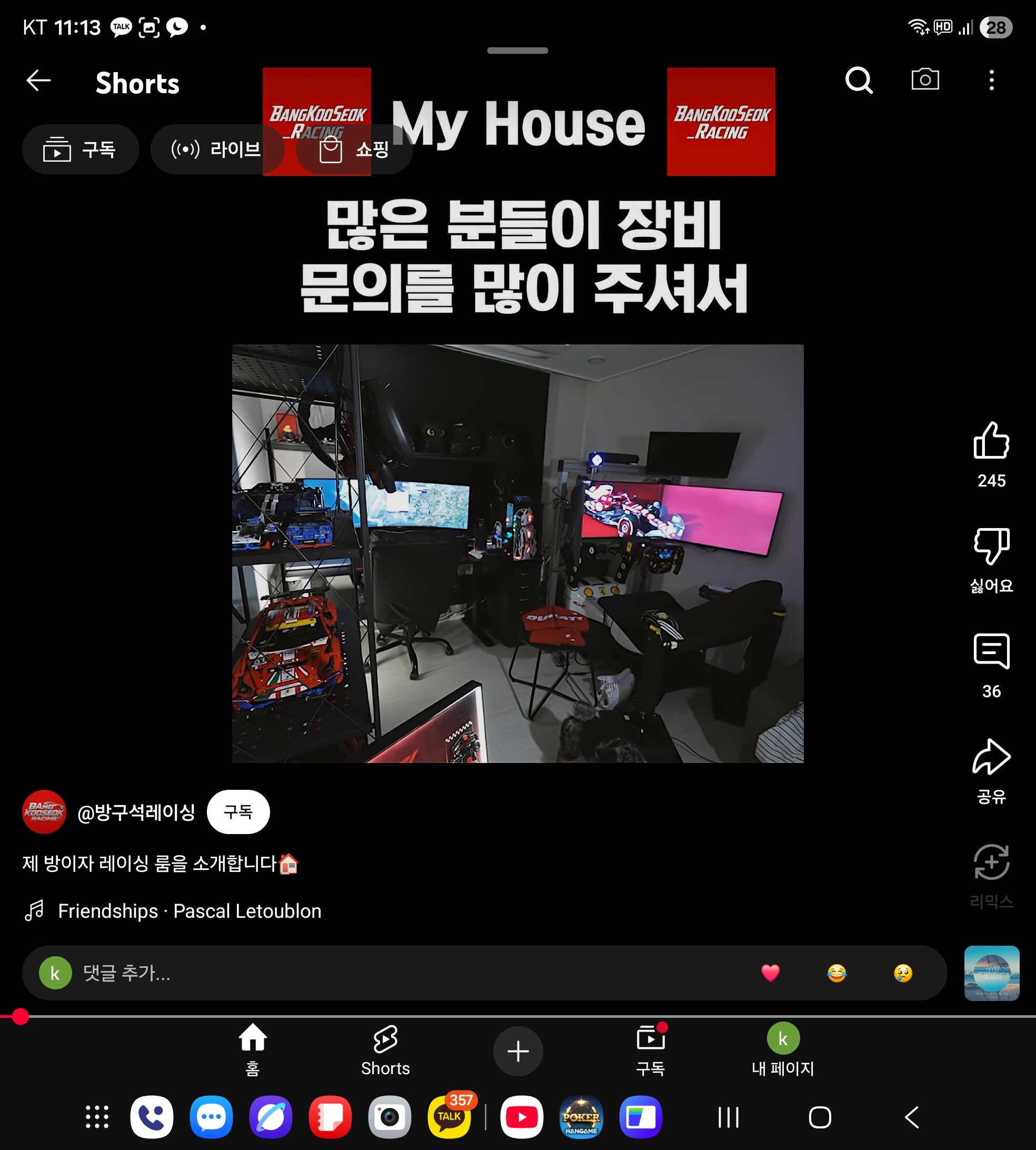Share this Short via 공유

click(x=991, y=757)
